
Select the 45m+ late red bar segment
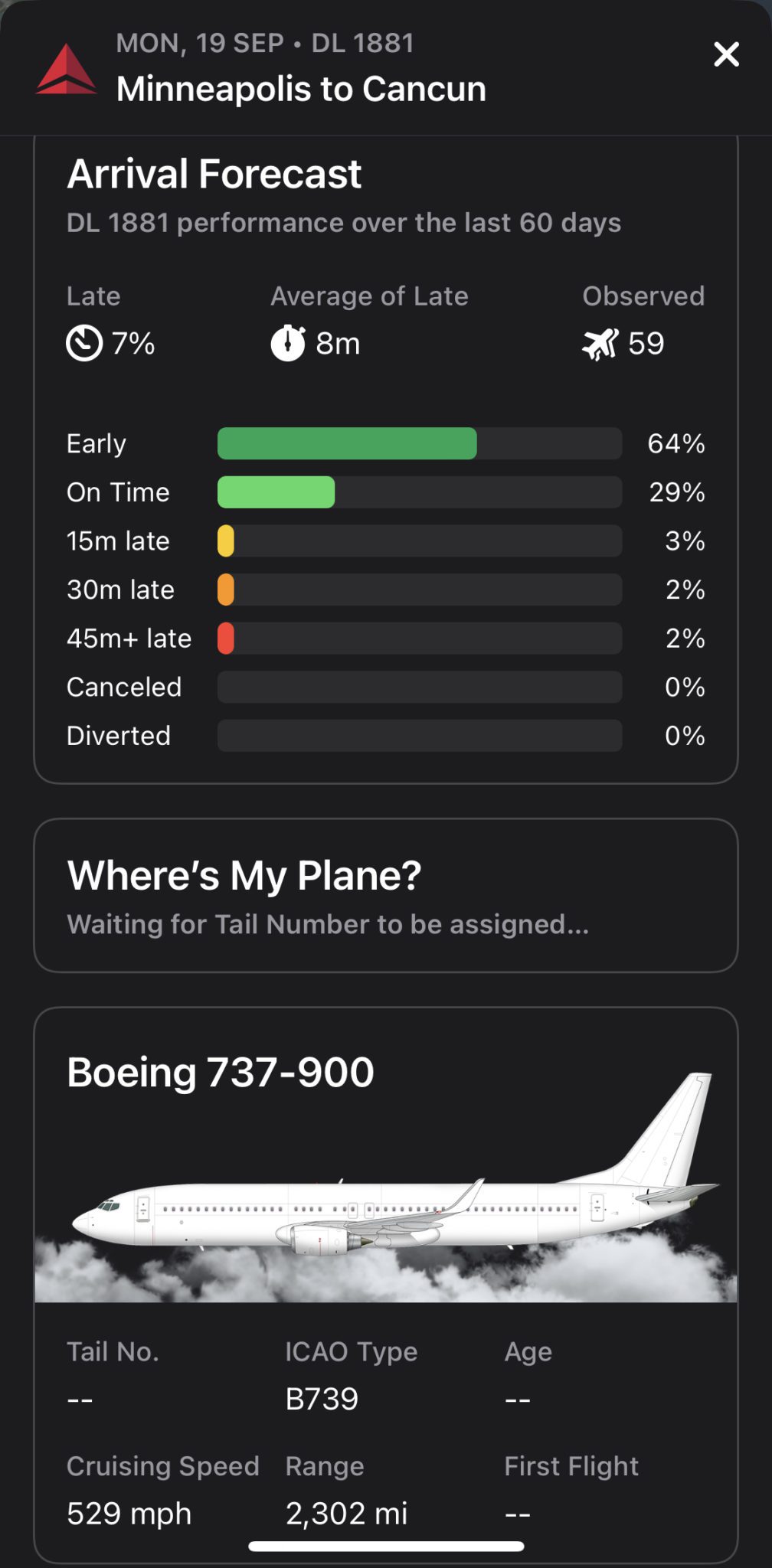click(225, 638)
